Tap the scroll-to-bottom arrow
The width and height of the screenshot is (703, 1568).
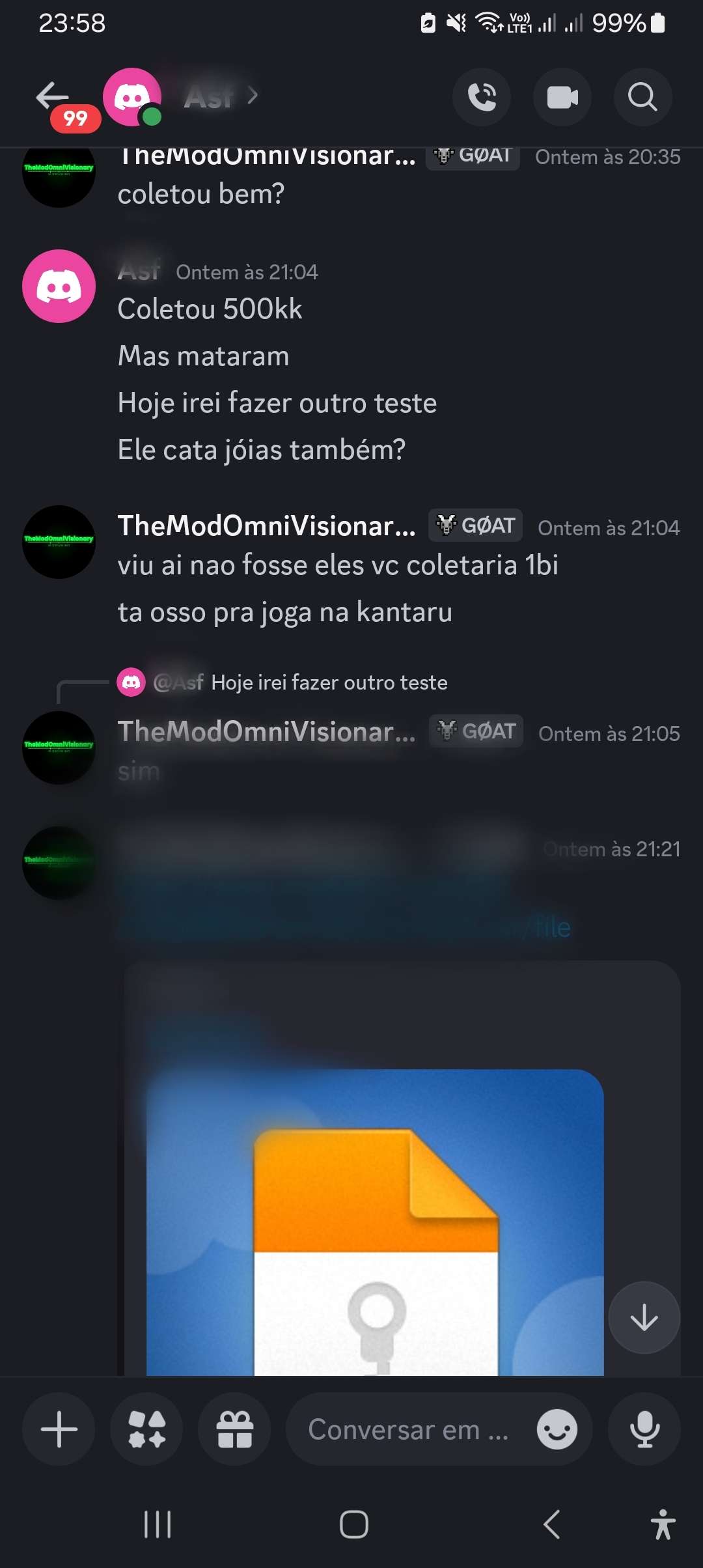[x=644, y=1317]
